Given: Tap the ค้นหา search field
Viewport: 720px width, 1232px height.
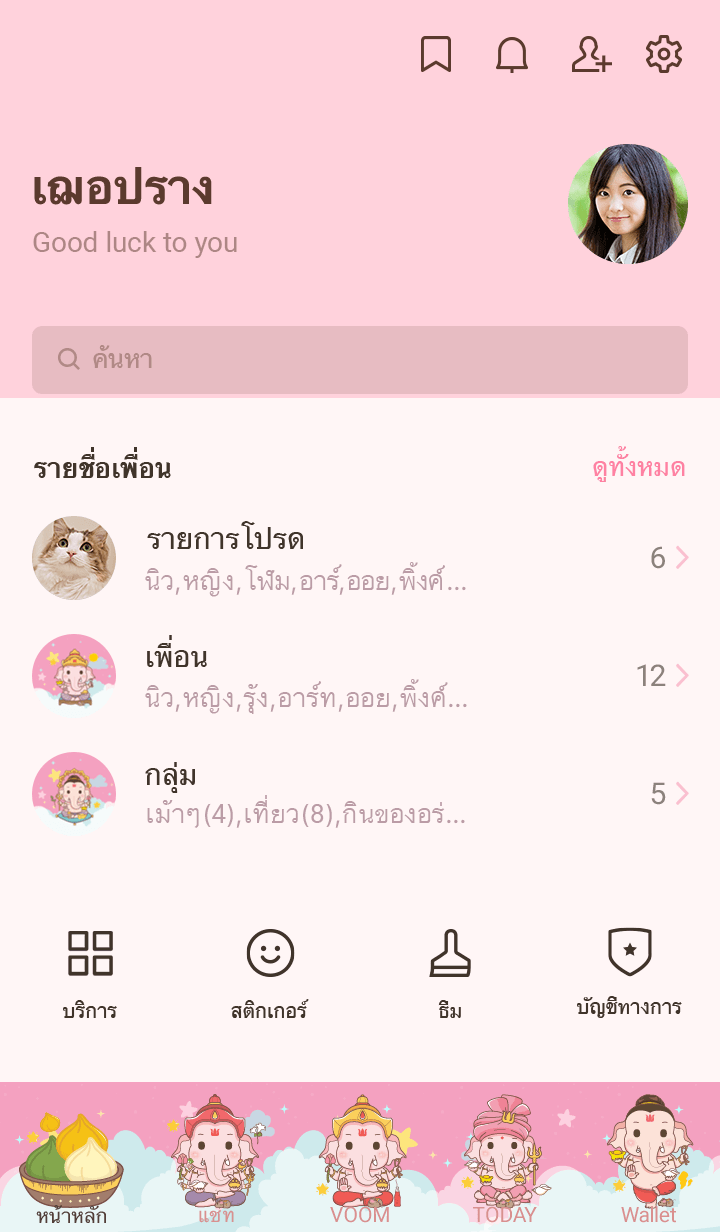Looking at the screenshot, I should coord(360,360).
